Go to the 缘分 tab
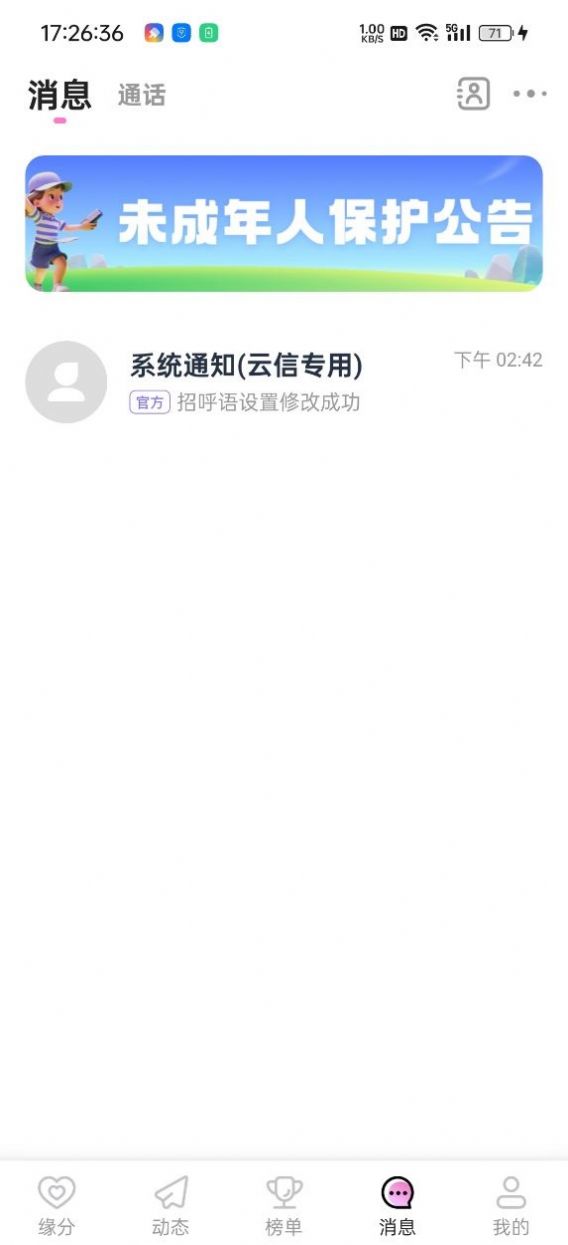 56,1206
